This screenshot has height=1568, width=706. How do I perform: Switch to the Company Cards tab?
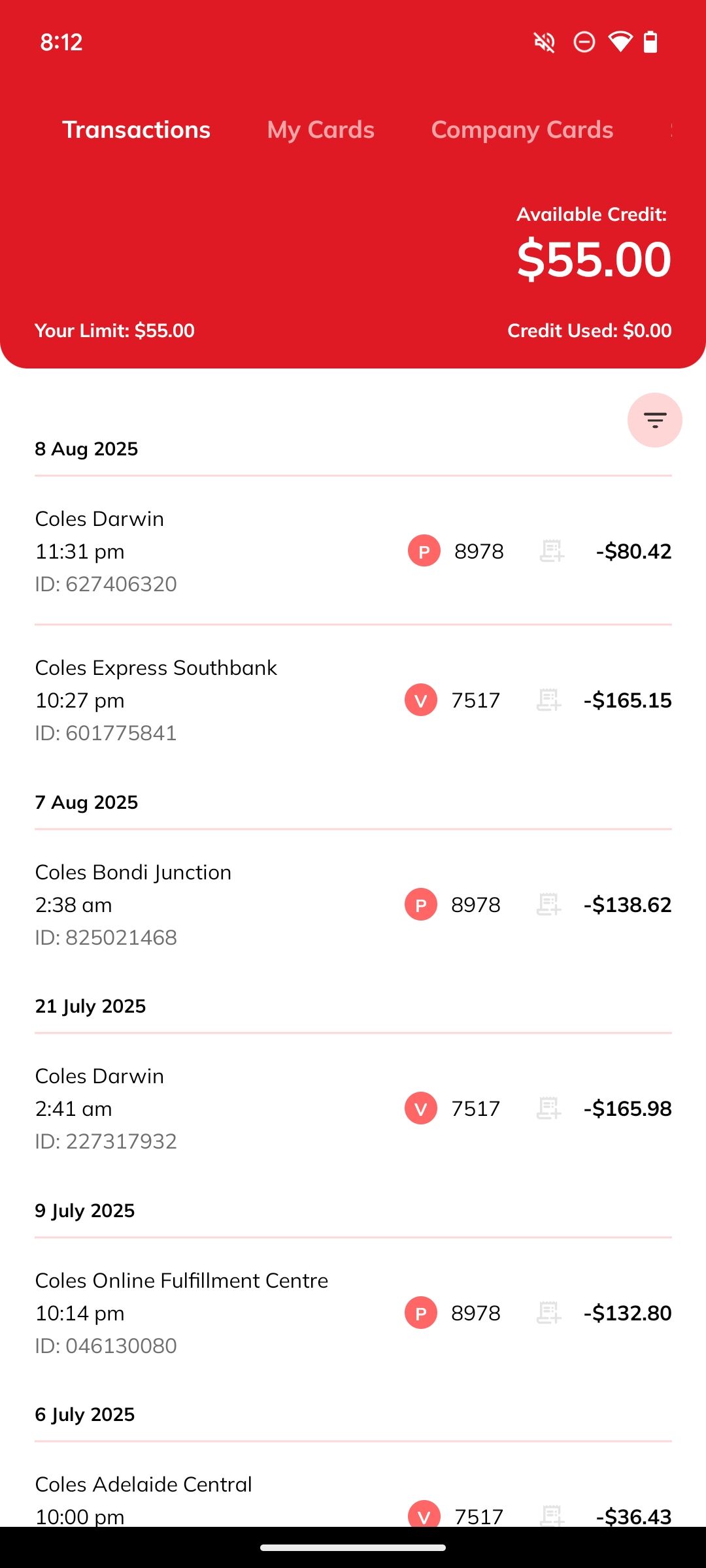pyautogui.click(x=522, y=130)
